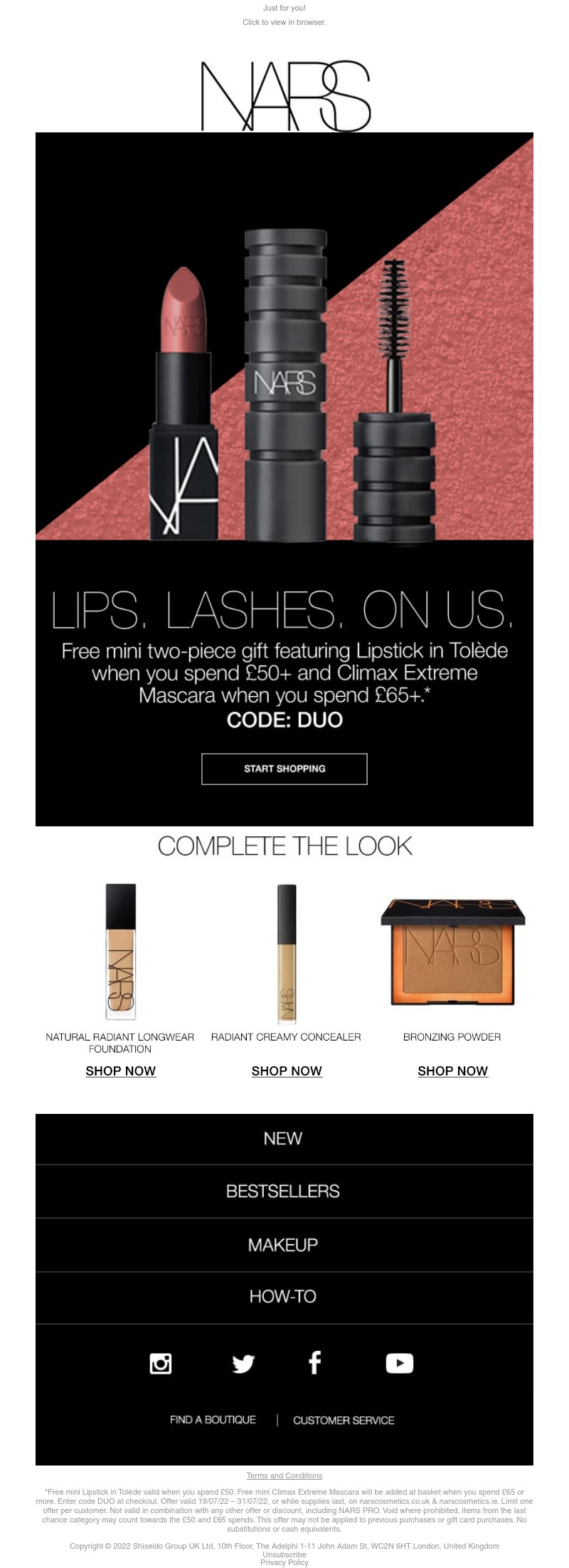Tap the Start Shopping button
Image resolution: width=569 pixels, height=1568 pixels.
284,769
